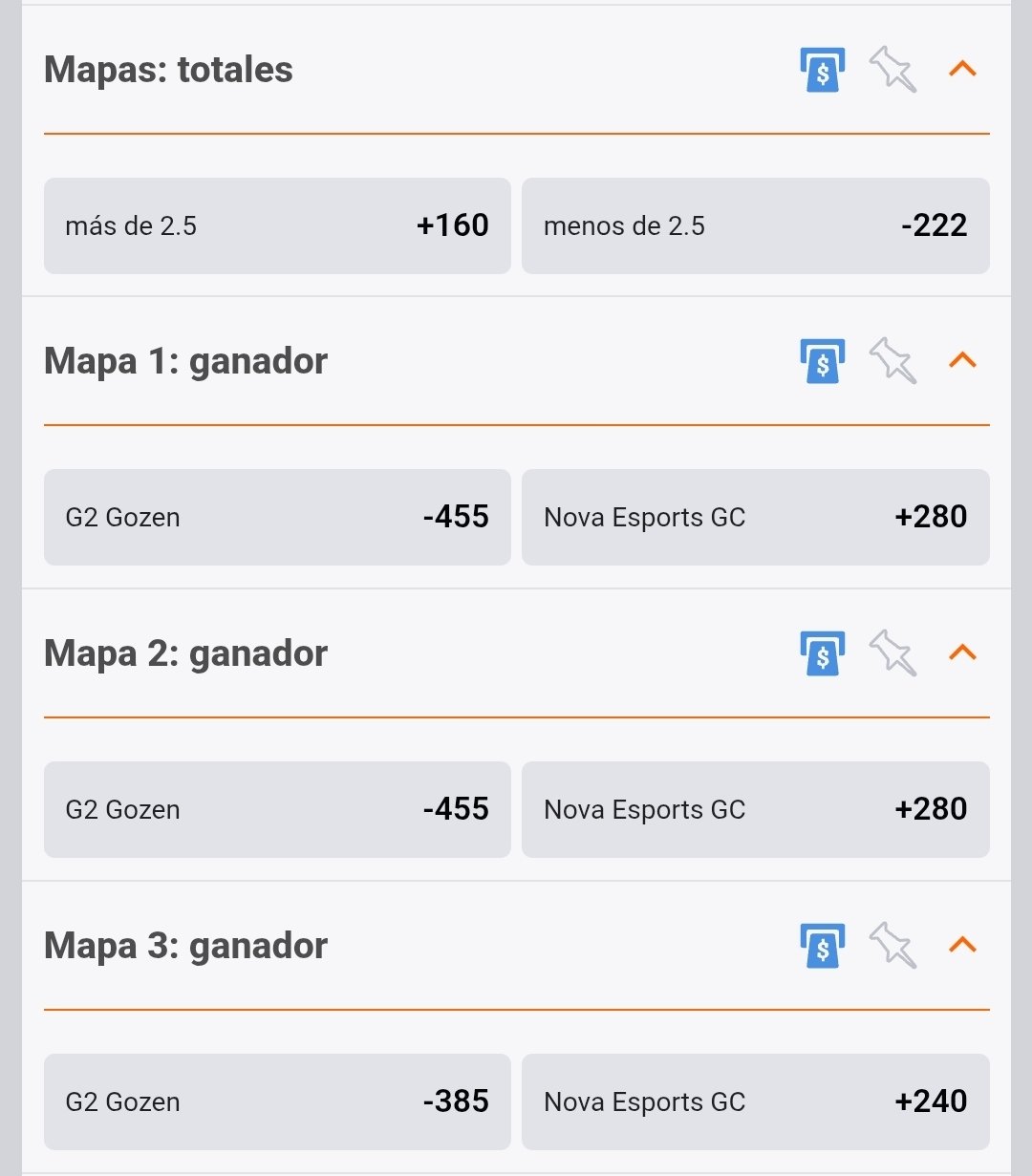Screen dimensions: 1032x1176
Task: Select menos de 2.5 at -222 odds
Action: coord(755,225)
